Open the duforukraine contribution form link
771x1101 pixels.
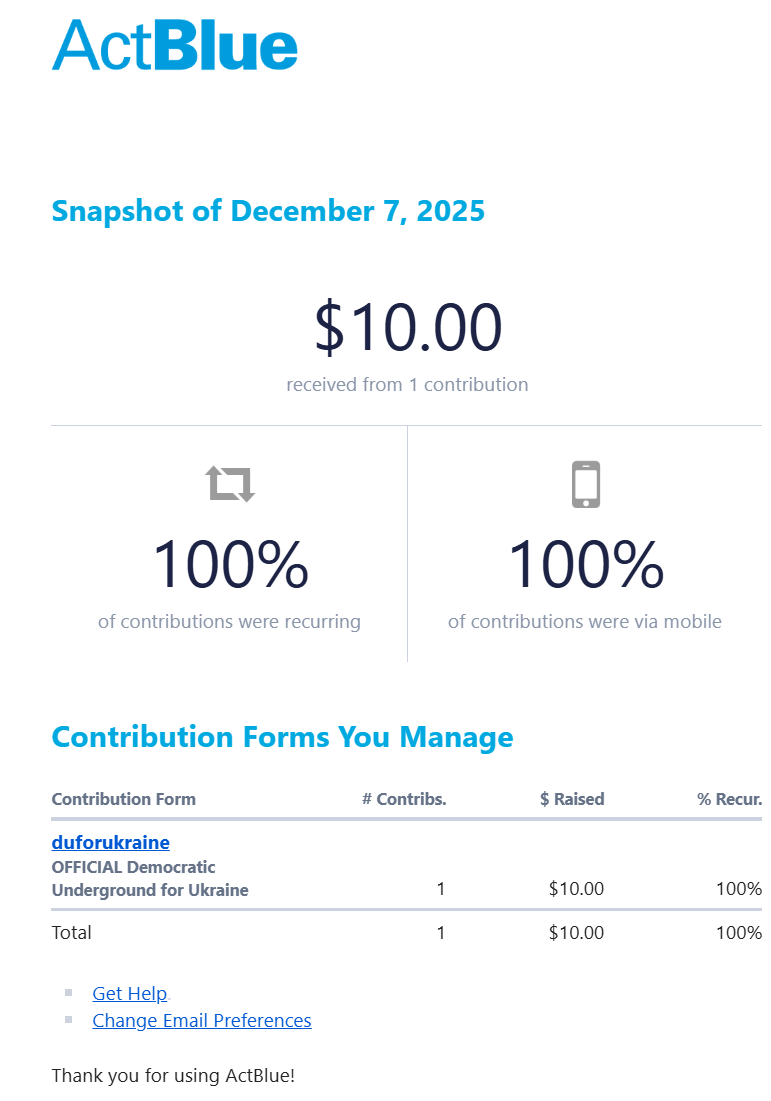point(110,842)
